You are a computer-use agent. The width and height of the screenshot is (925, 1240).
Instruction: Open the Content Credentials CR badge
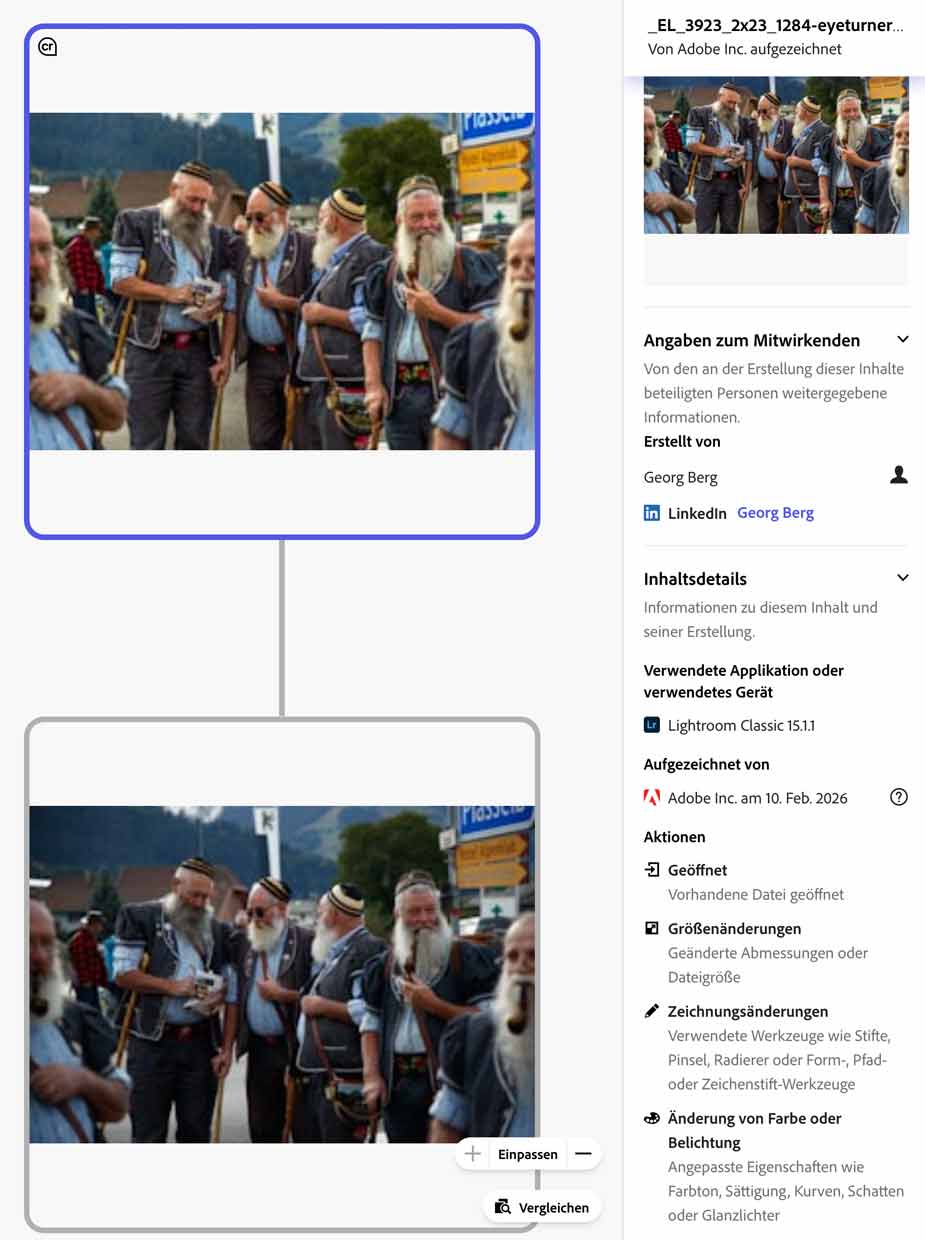(x=47, y=47)
